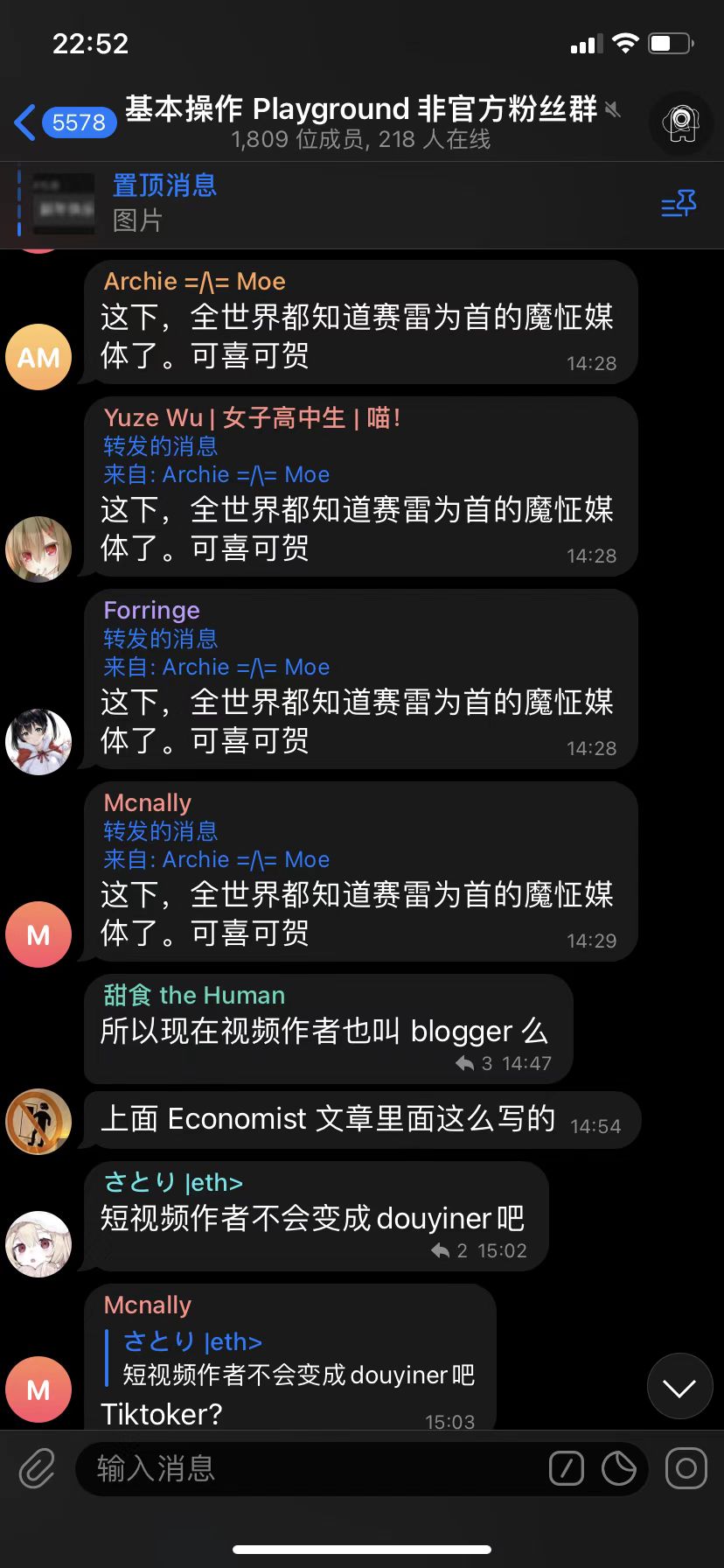Open the group profile avatar

(680, 122)
